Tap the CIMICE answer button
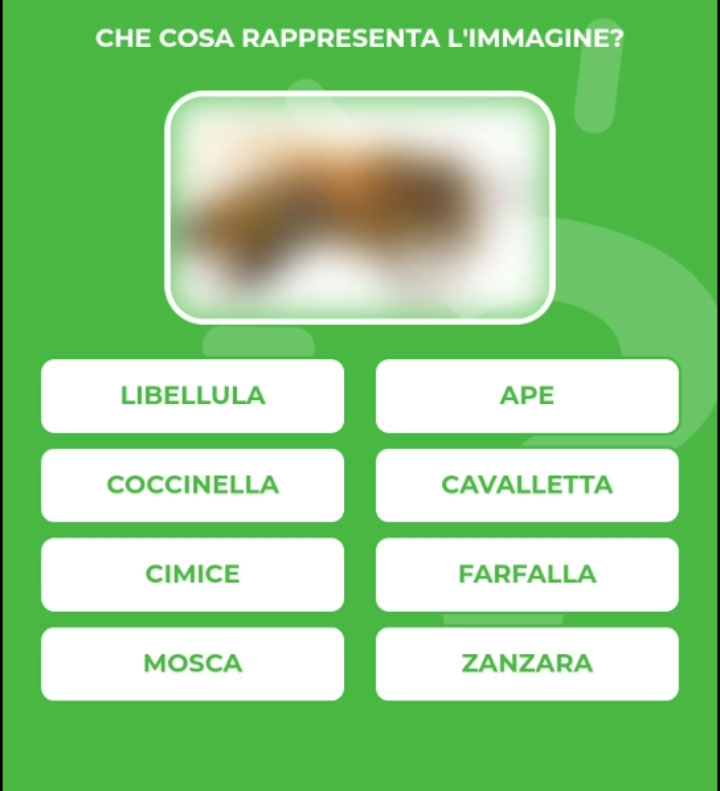Screen dimensions: 720x791 point(192,574)
